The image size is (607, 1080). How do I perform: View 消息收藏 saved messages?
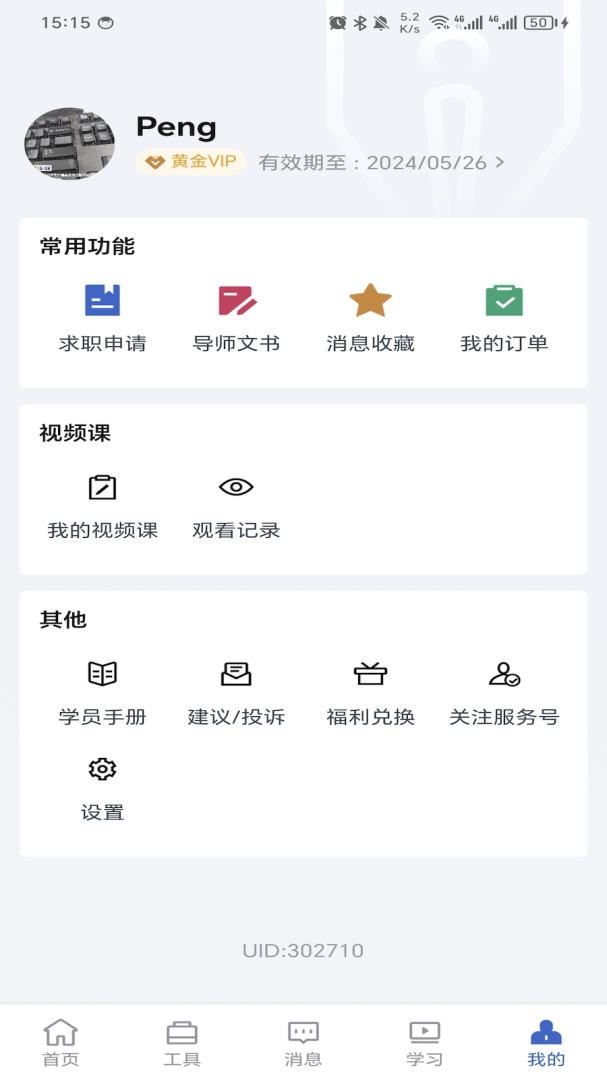point(370,318)
